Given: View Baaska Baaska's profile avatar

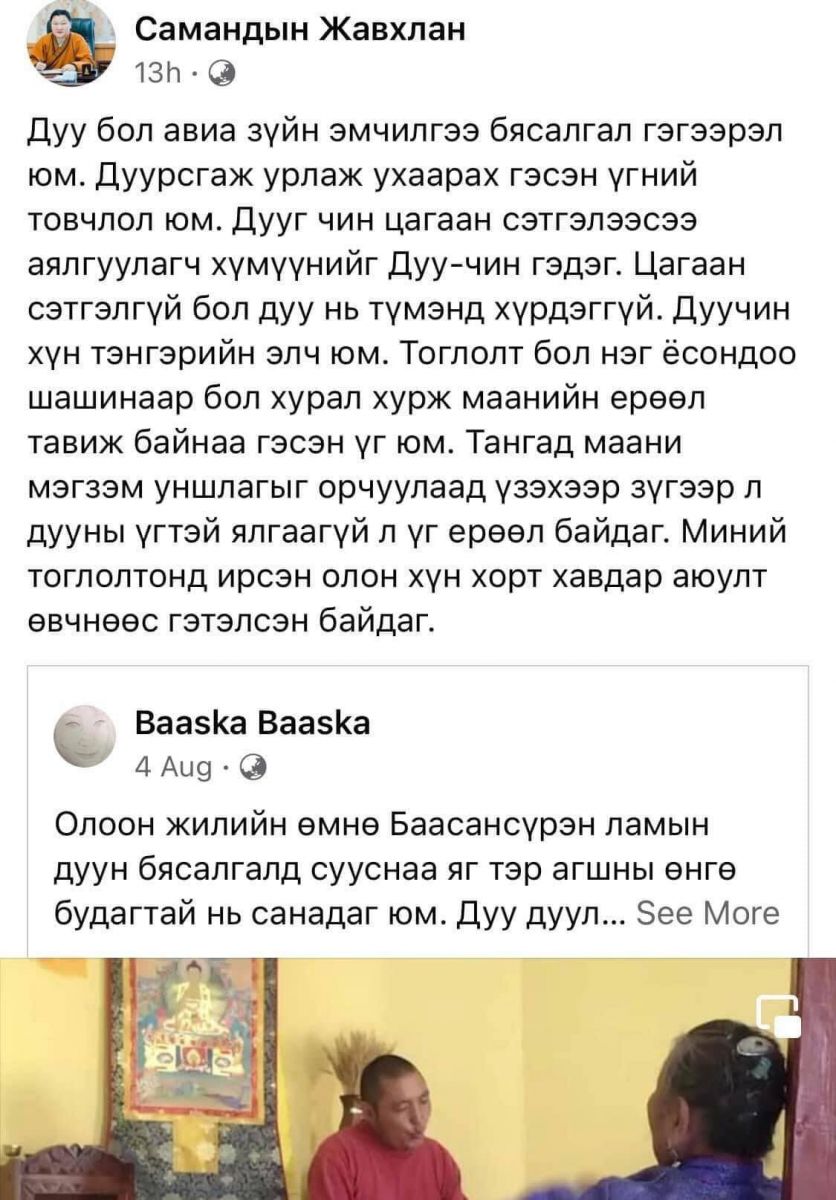Looking at the screenshot, I should point(88,737).
